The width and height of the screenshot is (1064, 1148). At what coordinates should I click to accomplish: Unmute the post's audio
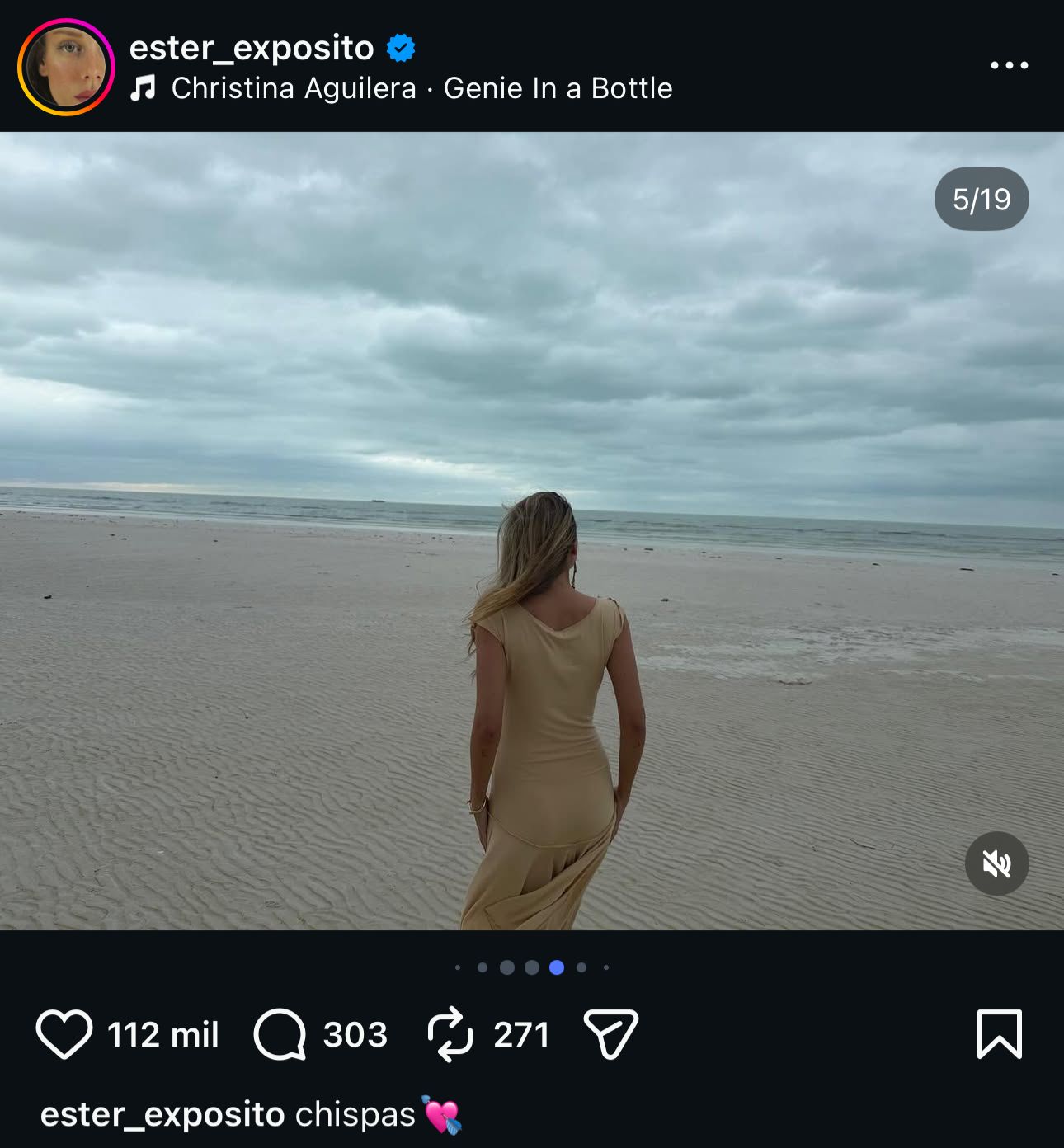(996, 863)
